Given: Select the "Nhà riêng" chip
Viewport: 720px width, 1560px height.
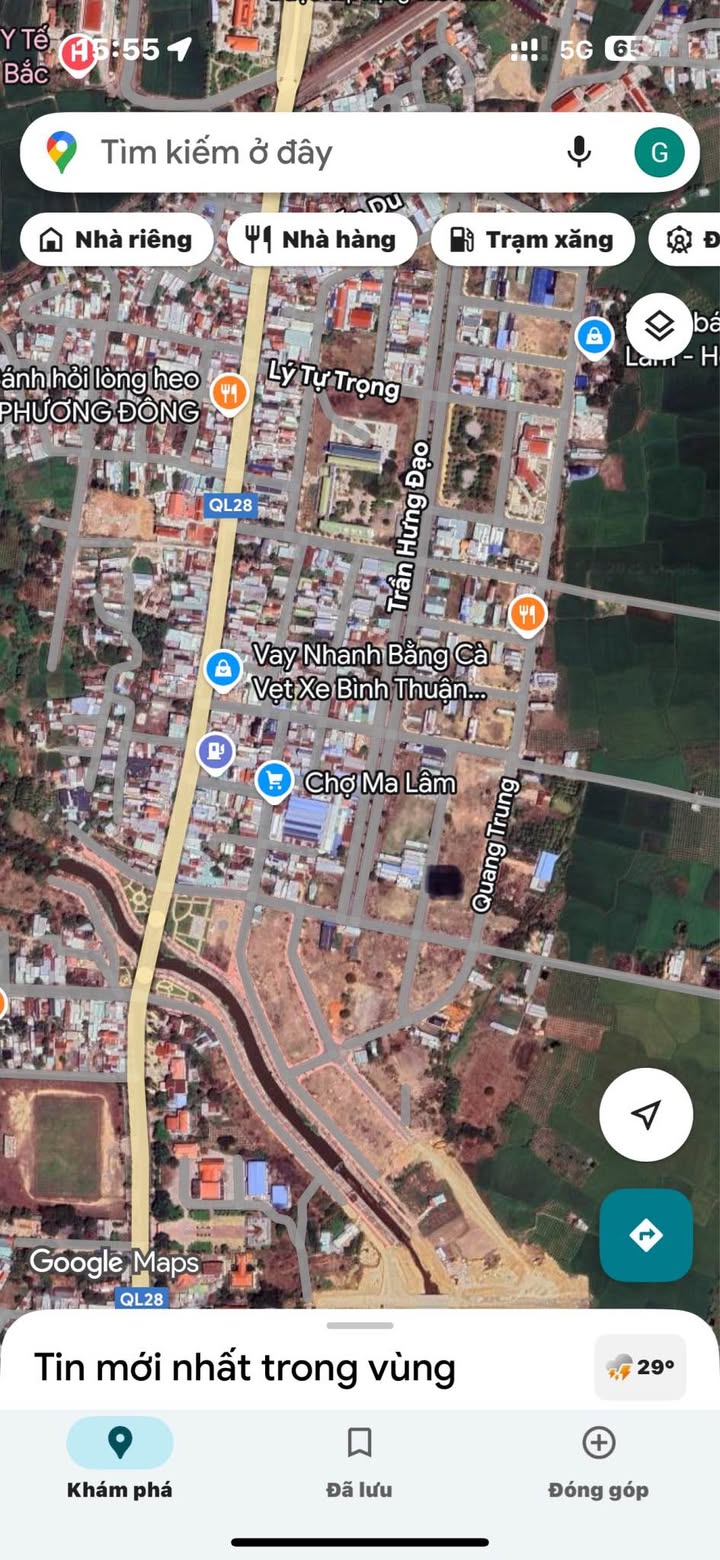Looking at the screenshot, I should click(116, 240).
